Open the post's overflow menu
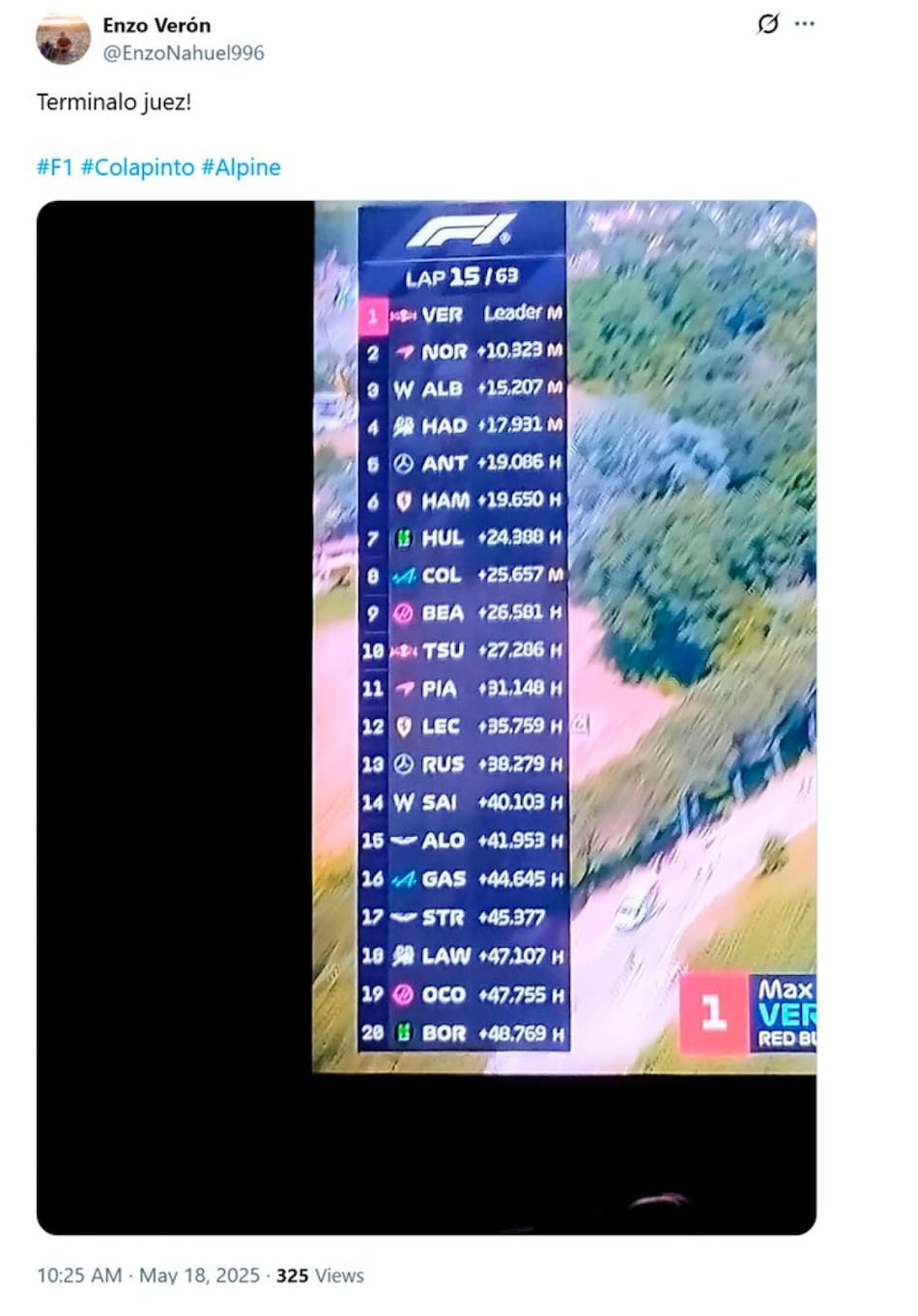The height and width of the screenshot is (1316, 918). tap(805, 24)
